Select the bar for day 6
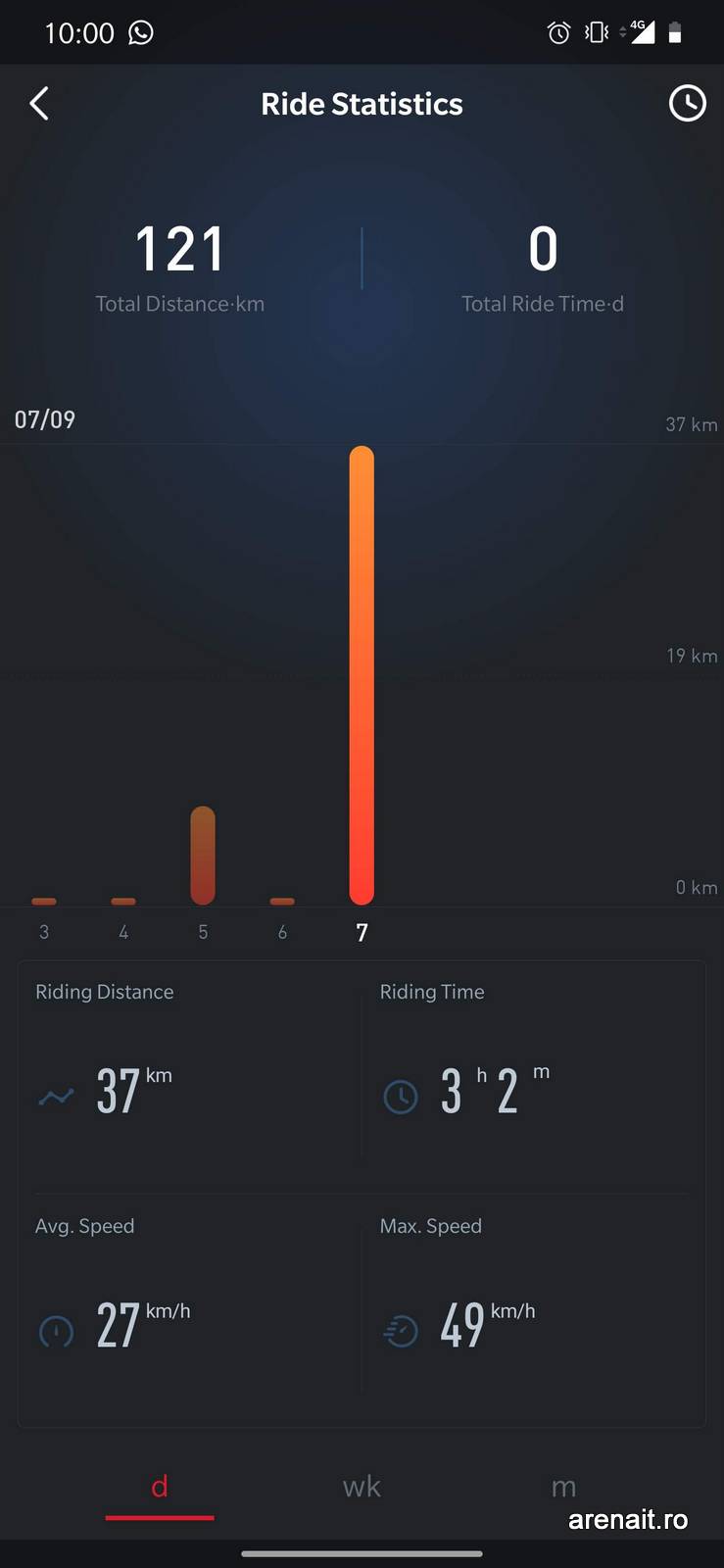Screen dimensions: 724x1568 point(282,901)
